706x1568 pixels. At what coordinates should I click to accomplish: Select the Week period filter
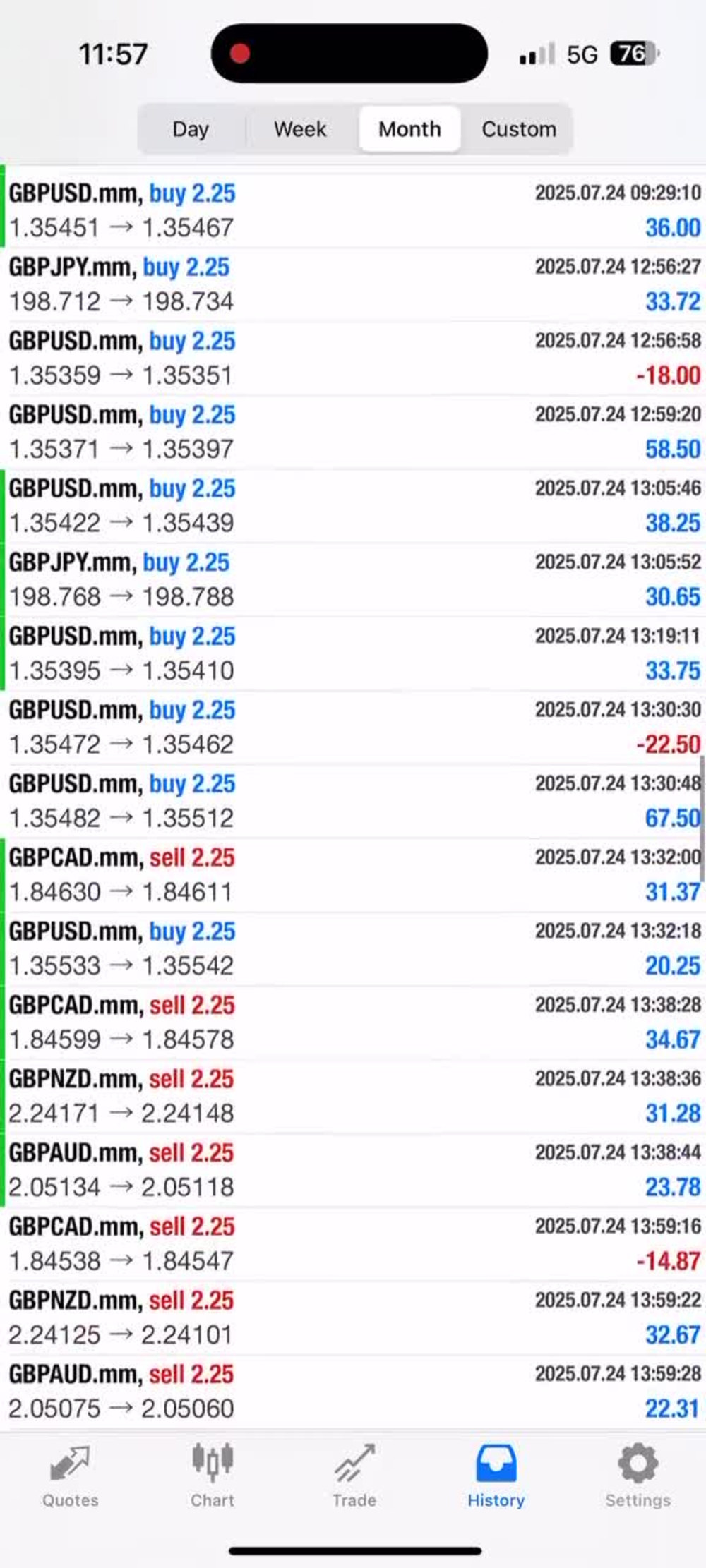tap(300, 129)
